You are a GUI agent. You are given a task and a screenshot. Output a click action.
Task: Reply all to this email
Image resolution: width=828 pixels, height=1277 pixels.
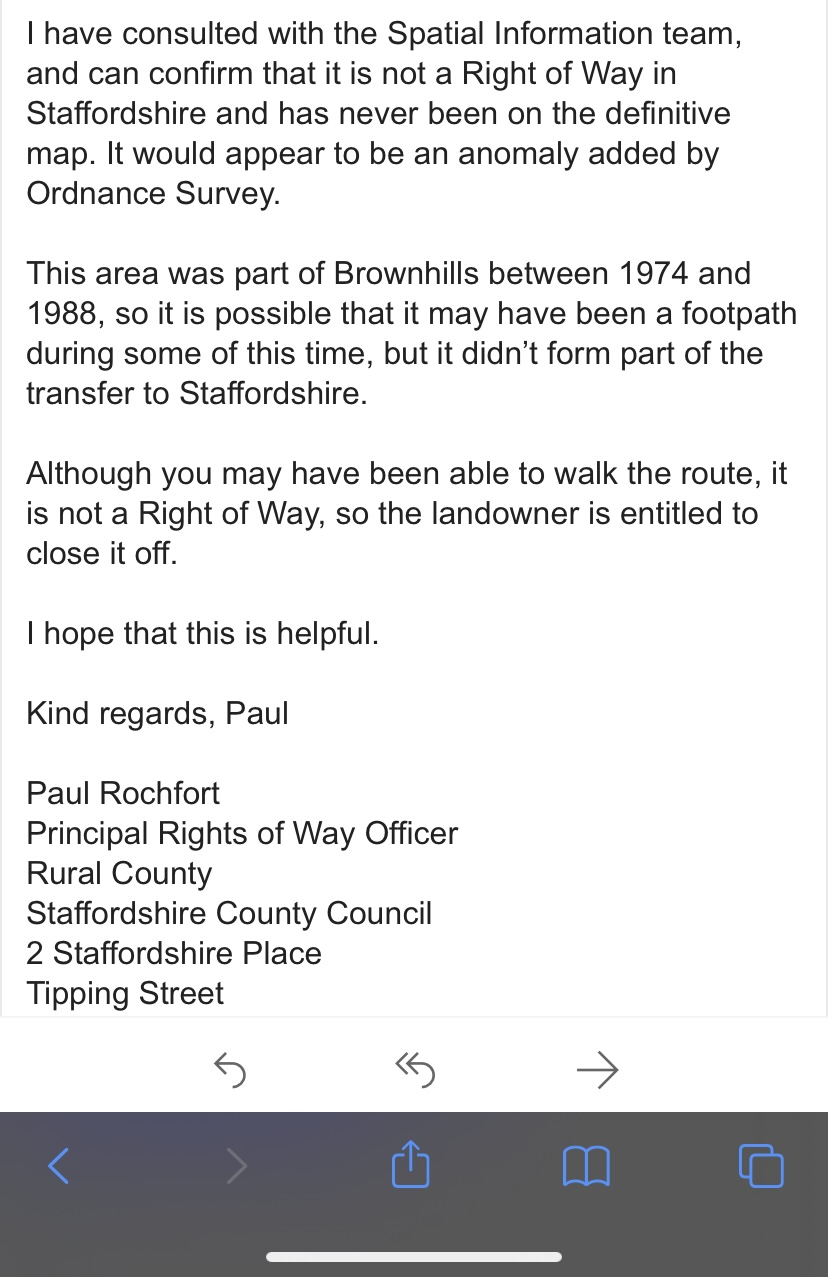(415, 1071)
